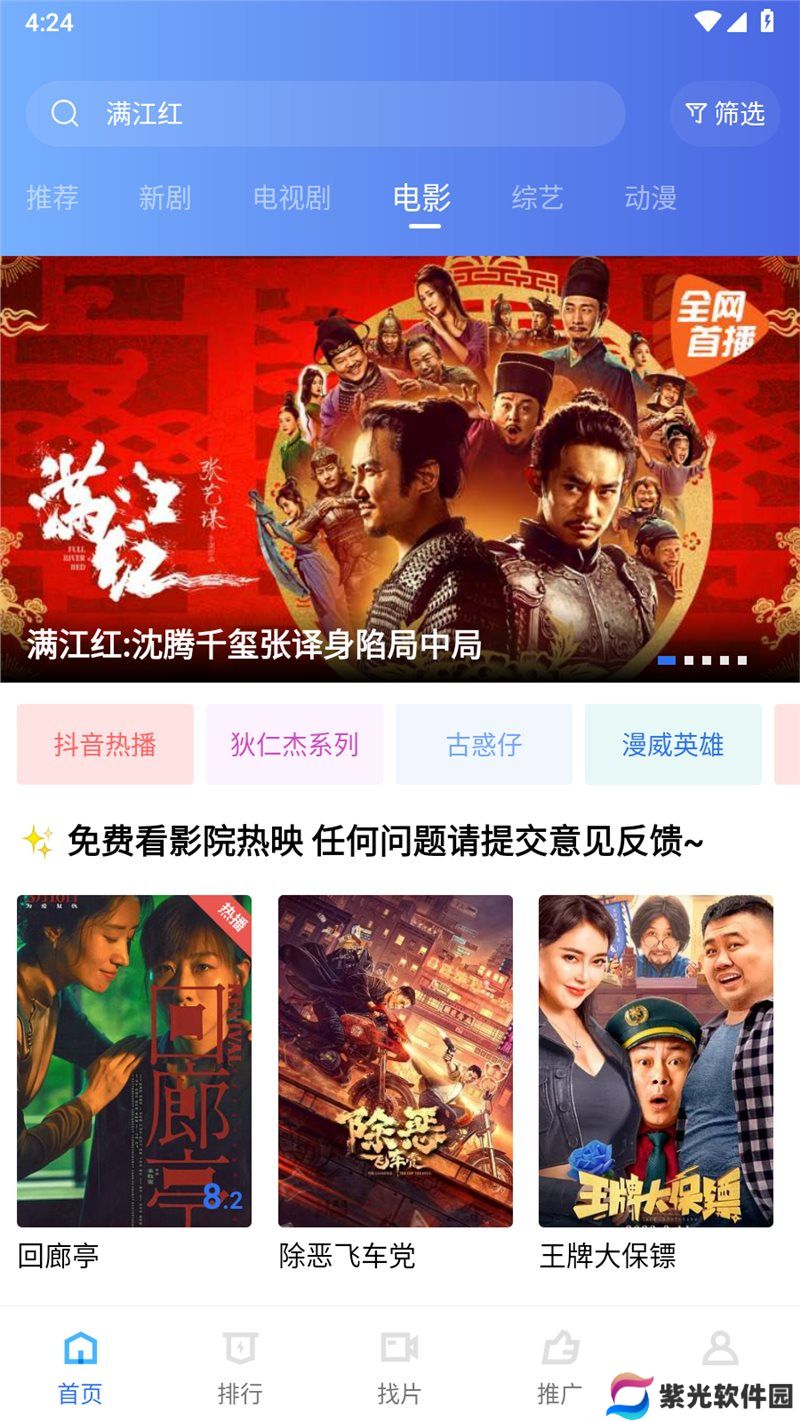
Task: Open the movie 王牌大保镖
Action: click(656, 1061)
